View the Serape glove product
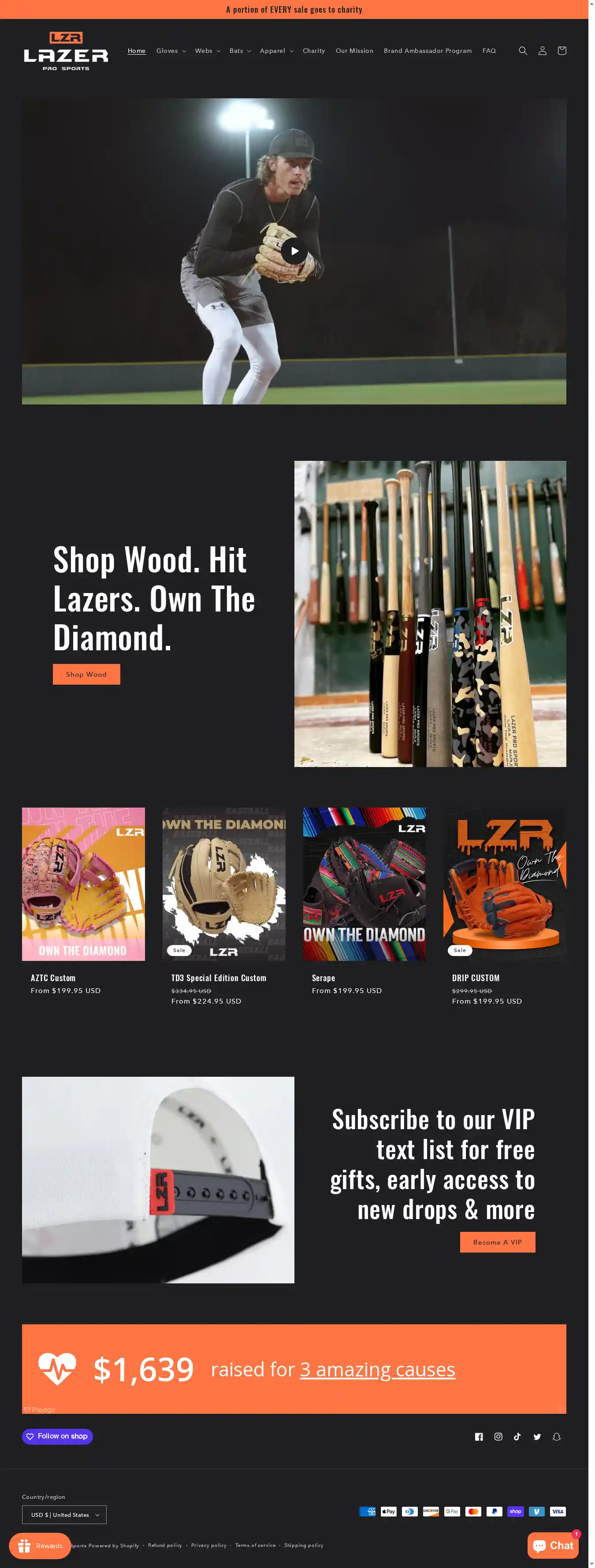This screenshot has width=595, height=1568. (x=324, y=978)
